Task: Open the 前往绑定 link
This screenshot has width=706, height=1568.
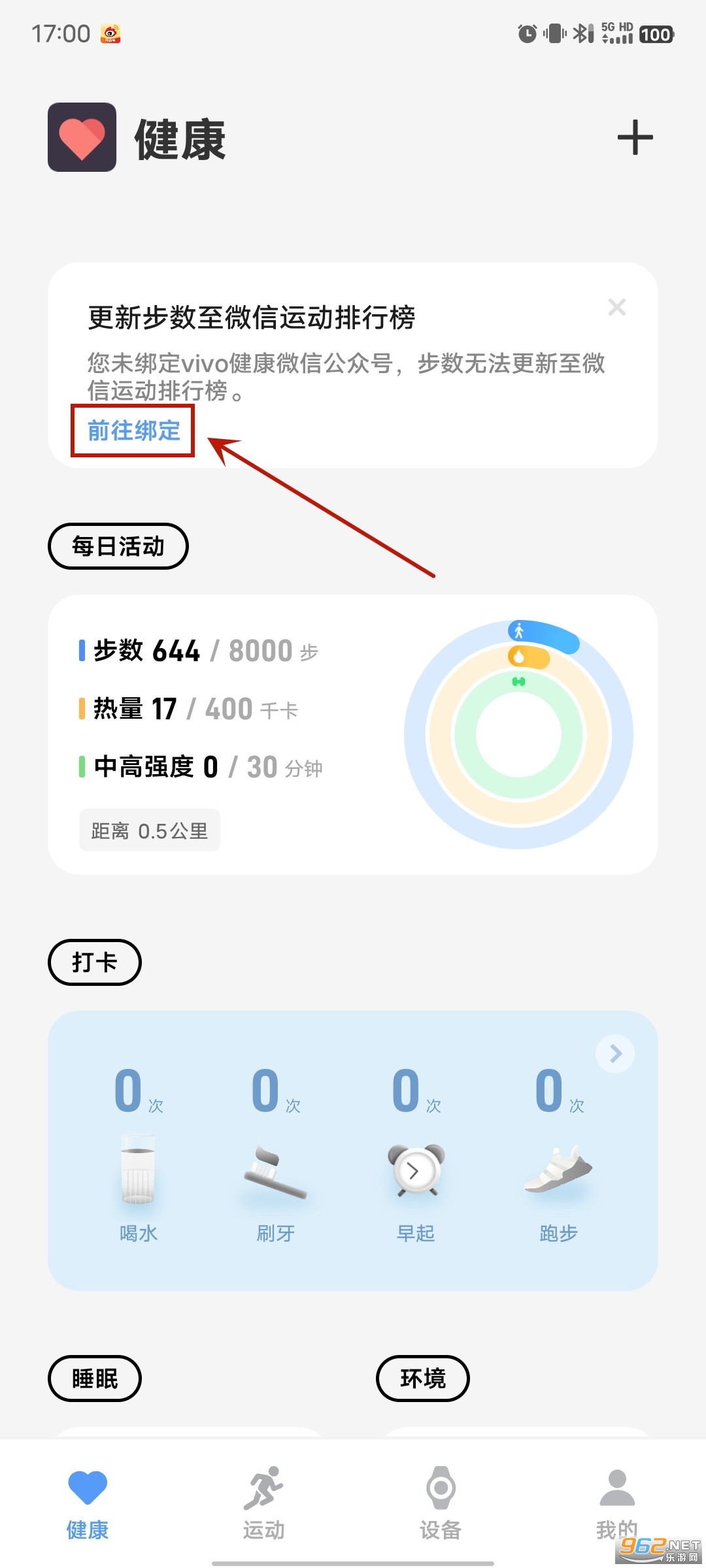Action: point(133,431)
